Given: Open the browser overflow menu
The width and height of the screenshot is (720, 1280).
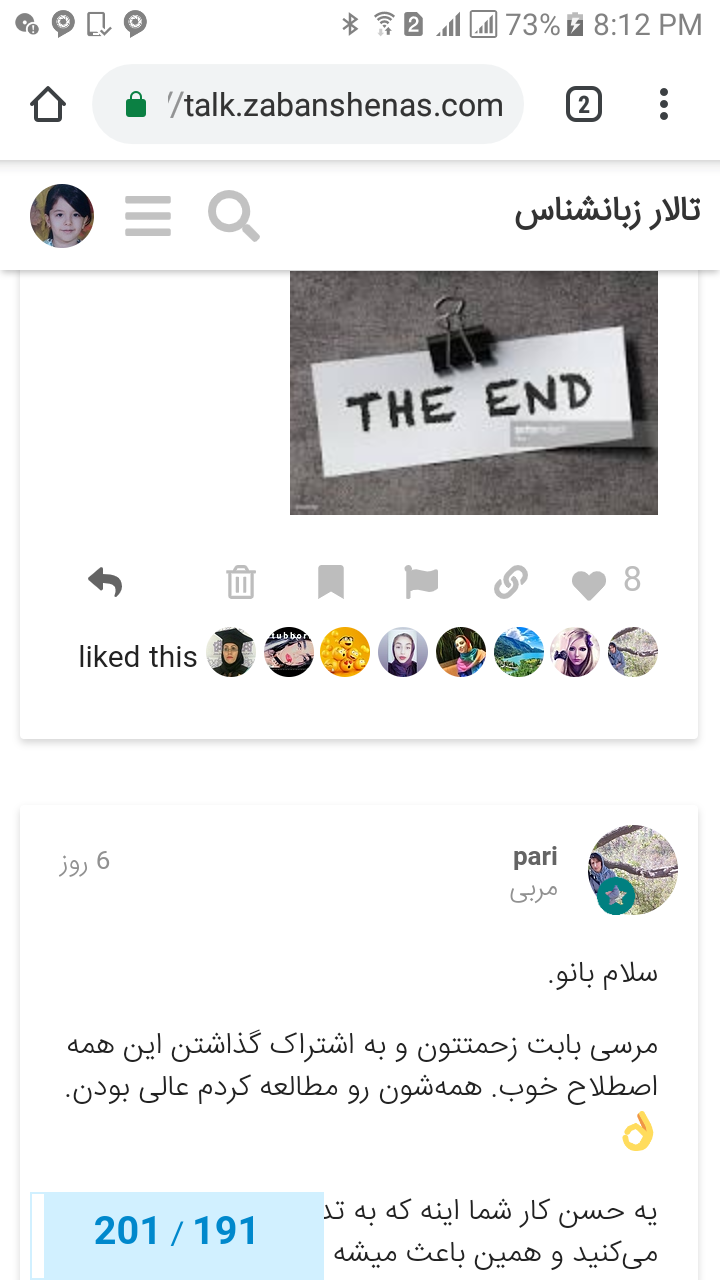Looking at the screenshot, I should point(663,104).
